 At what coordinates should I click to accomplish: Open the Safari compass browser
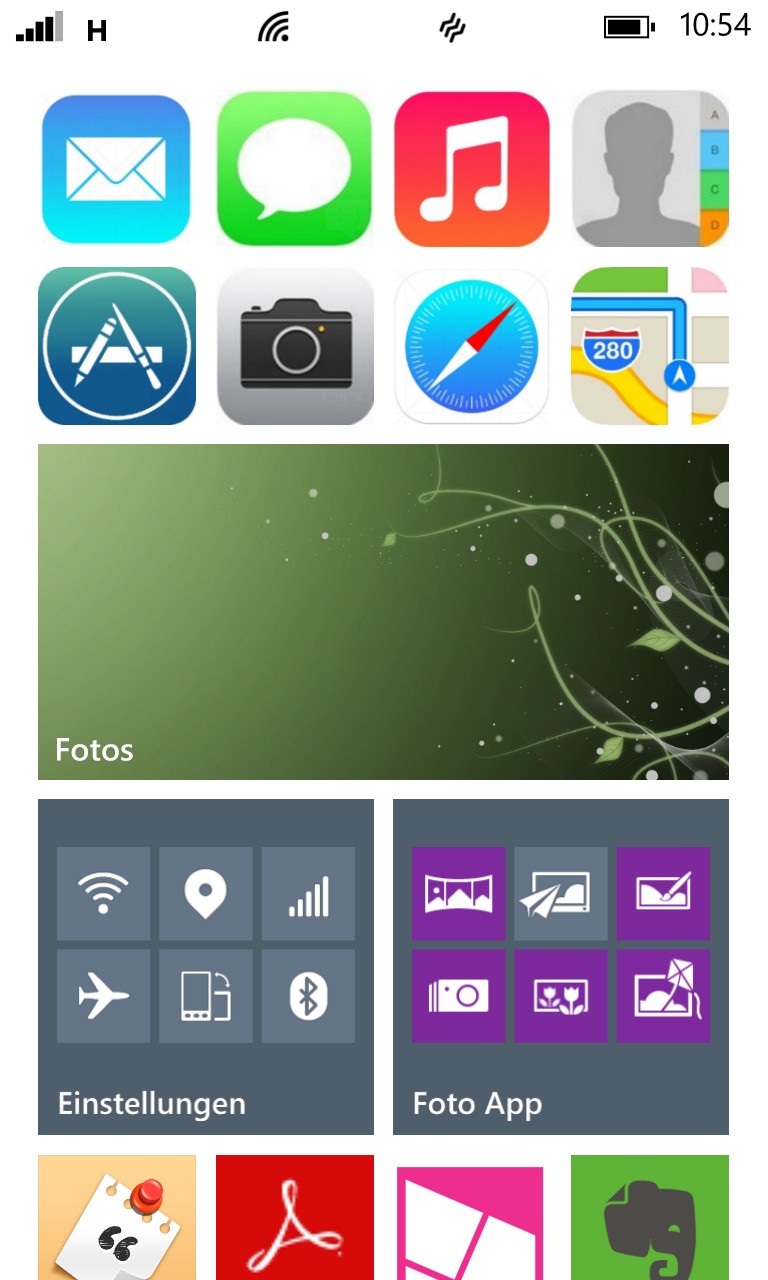pyautogui.click(x=472, y=346)
